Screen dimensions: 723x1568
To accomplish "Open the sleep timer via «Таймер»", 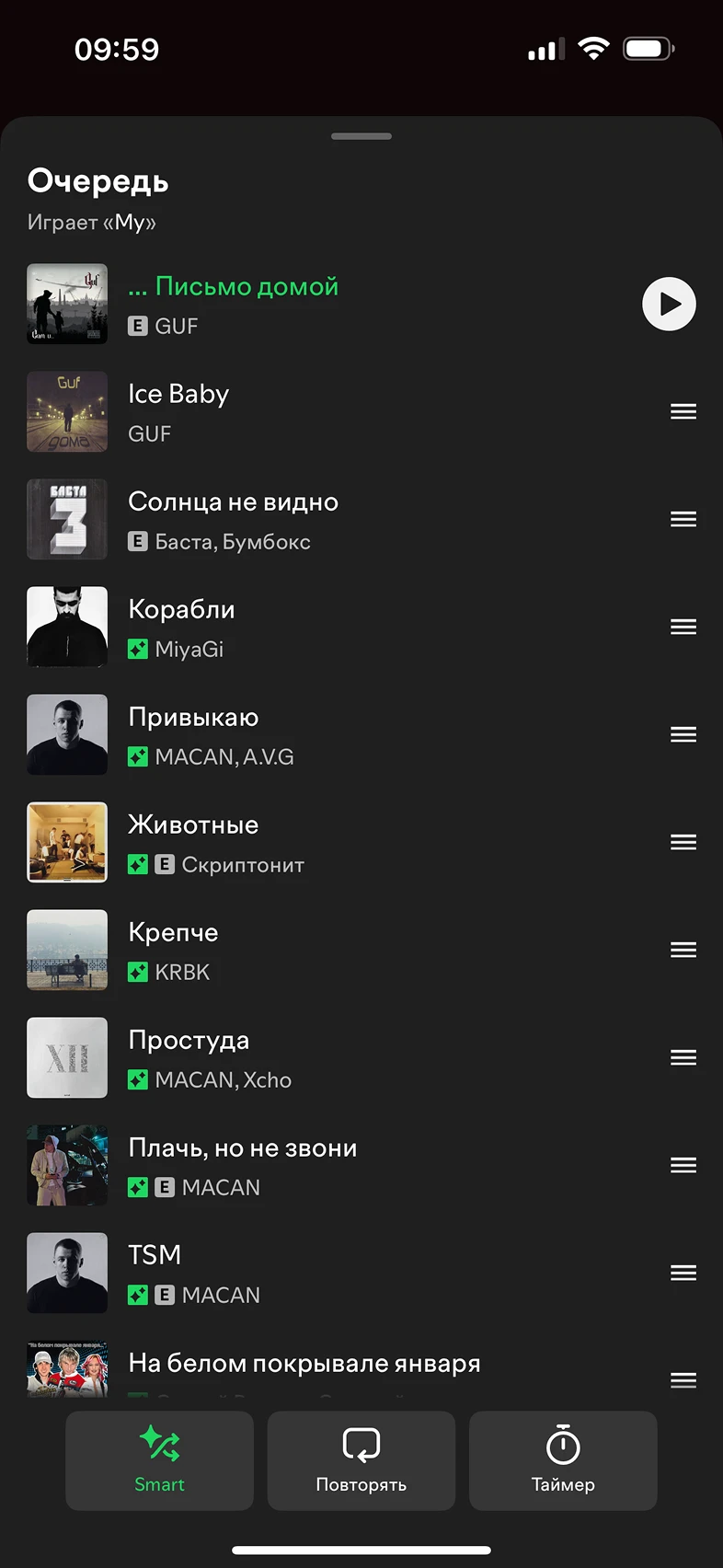I will coord(562,1461).
